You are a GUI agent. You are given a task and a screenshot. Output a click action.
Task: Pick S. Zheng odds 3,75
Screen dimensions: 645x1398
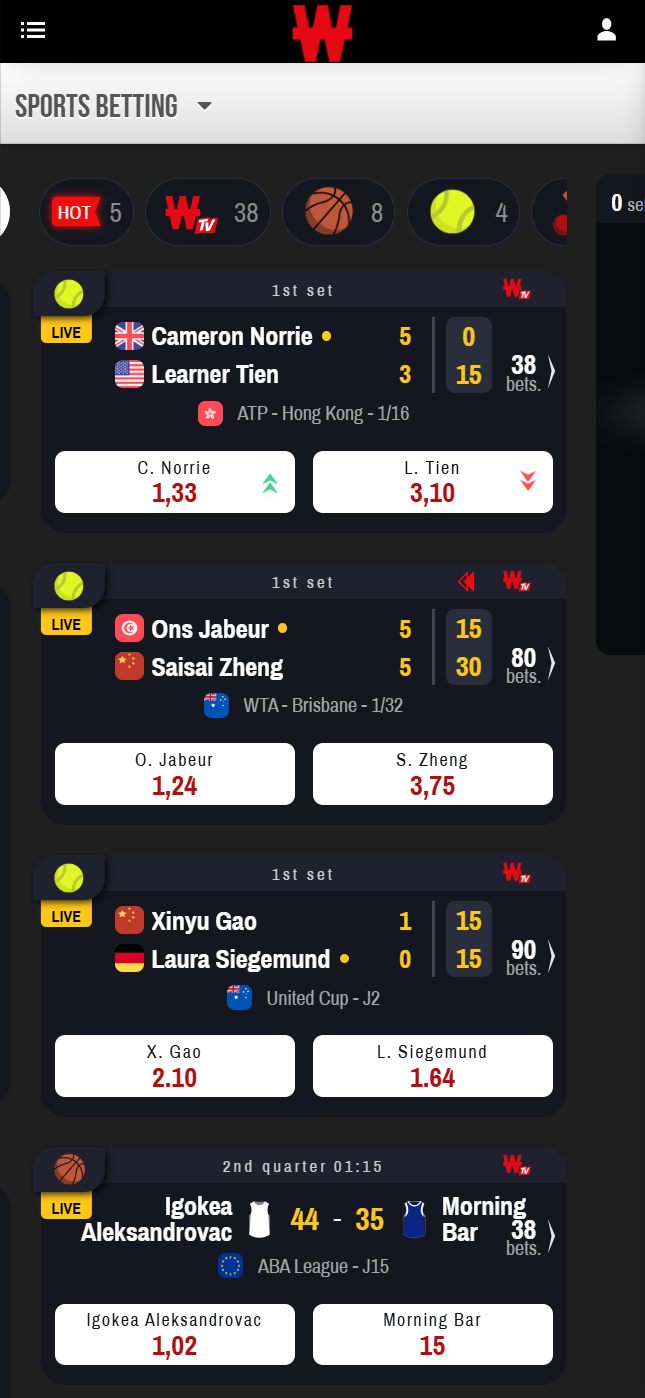point(432,774)
